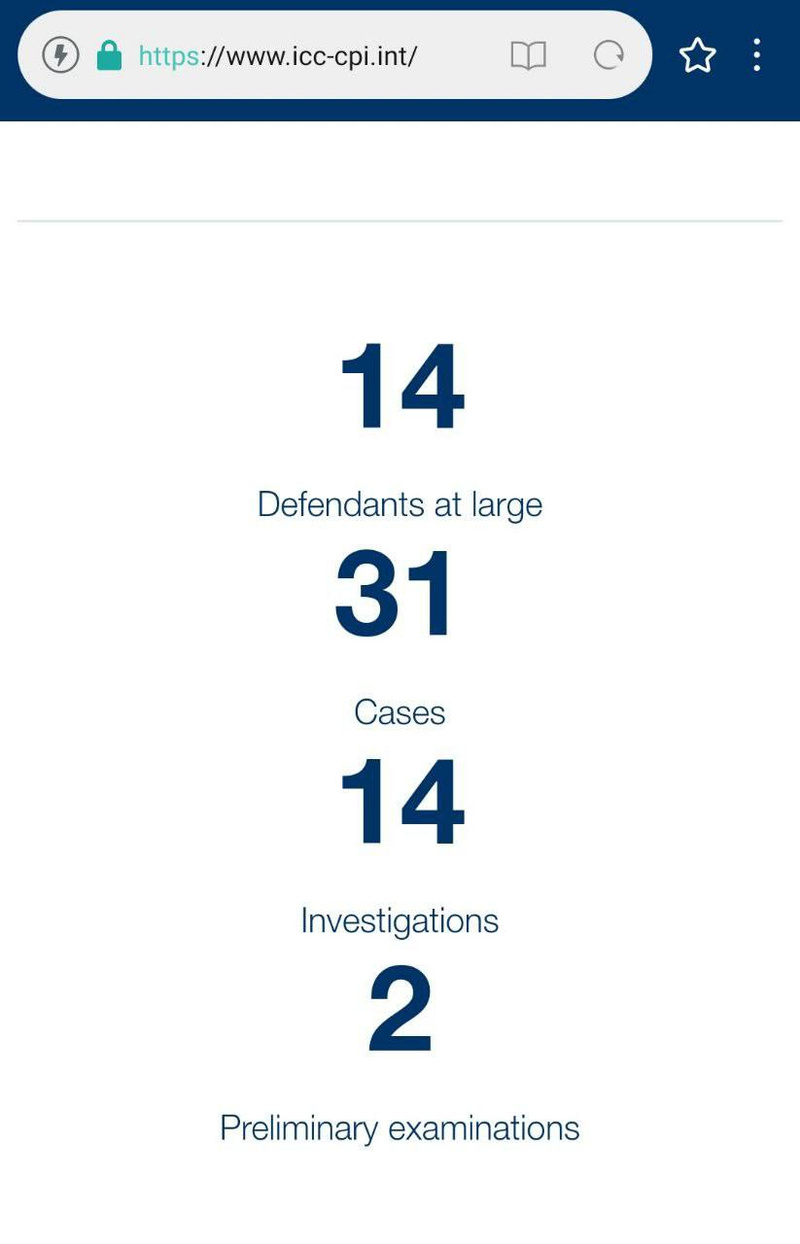View site security padlock info
Viewport: 800px width, 1244px height.
[x=109, y=57]
